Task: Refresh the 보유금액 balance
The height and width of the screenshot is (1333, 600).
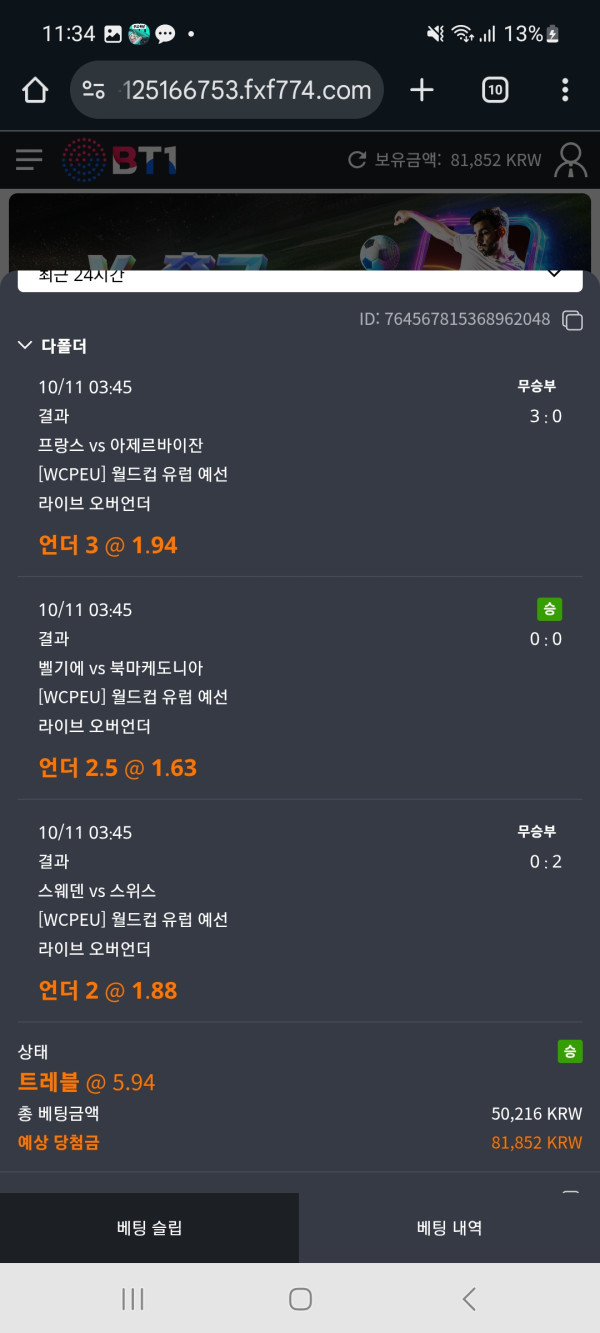Action: 357,160
